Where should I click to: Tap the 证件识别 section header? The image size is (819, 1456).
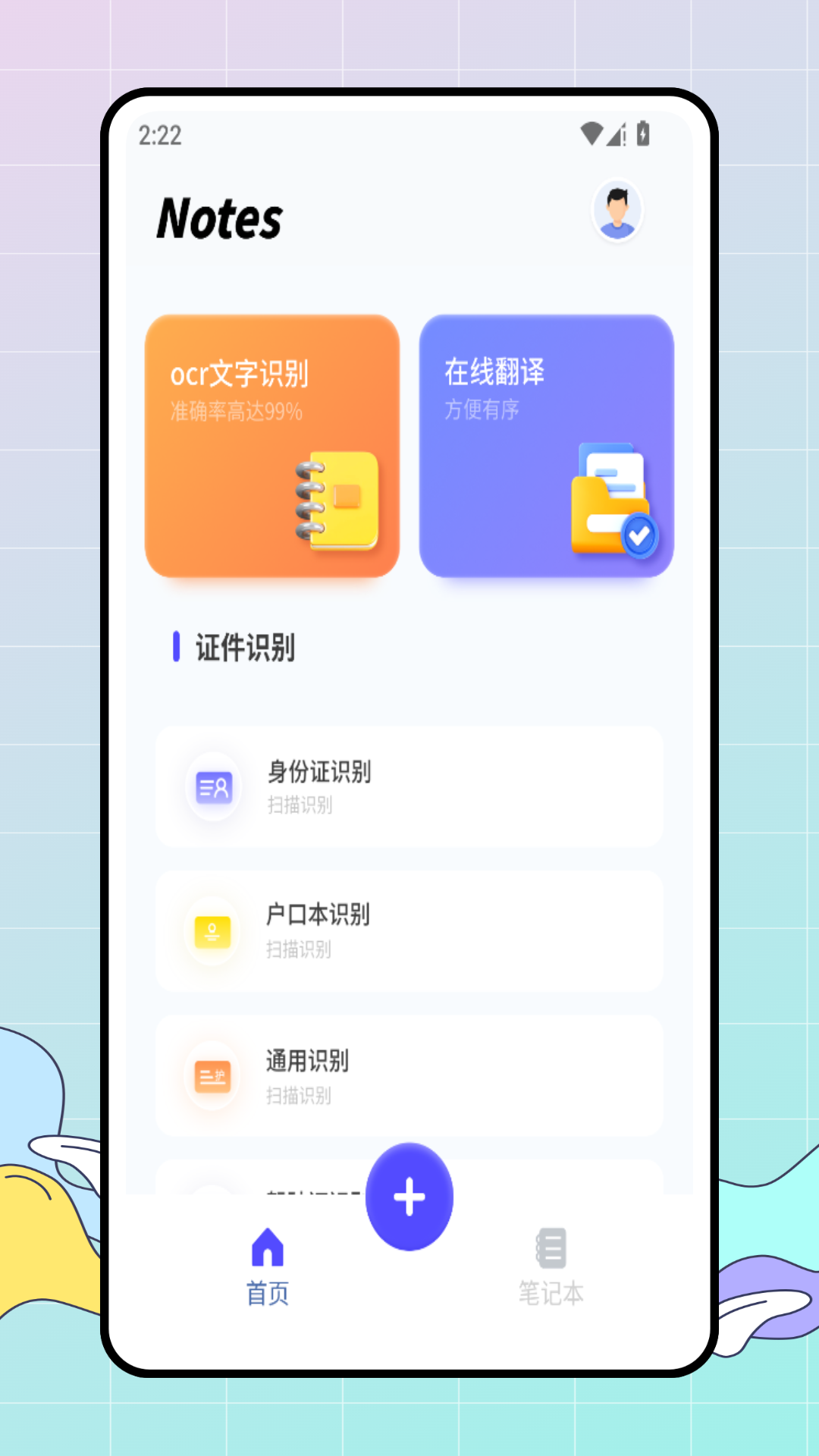click(245, 648)
